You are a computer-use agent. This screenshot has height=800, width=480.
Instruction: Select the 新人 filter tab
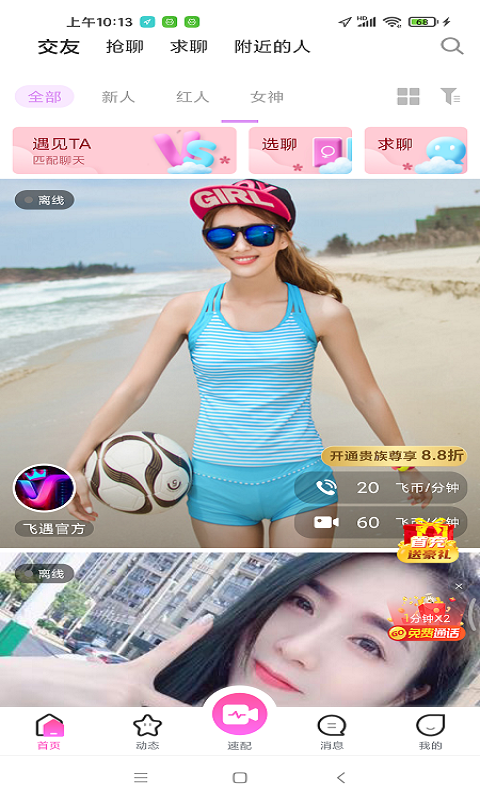(118, 97)
